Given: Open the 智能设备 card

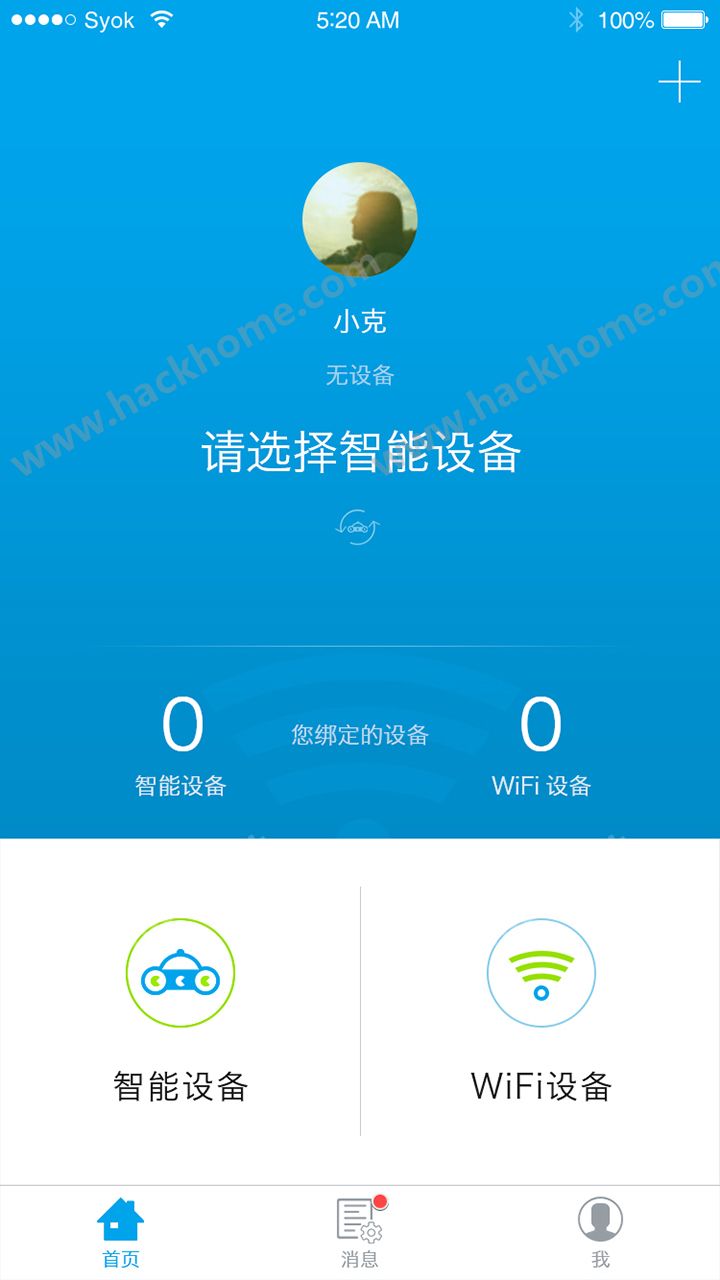Looking at the screenshot, I should point(180,1011).
